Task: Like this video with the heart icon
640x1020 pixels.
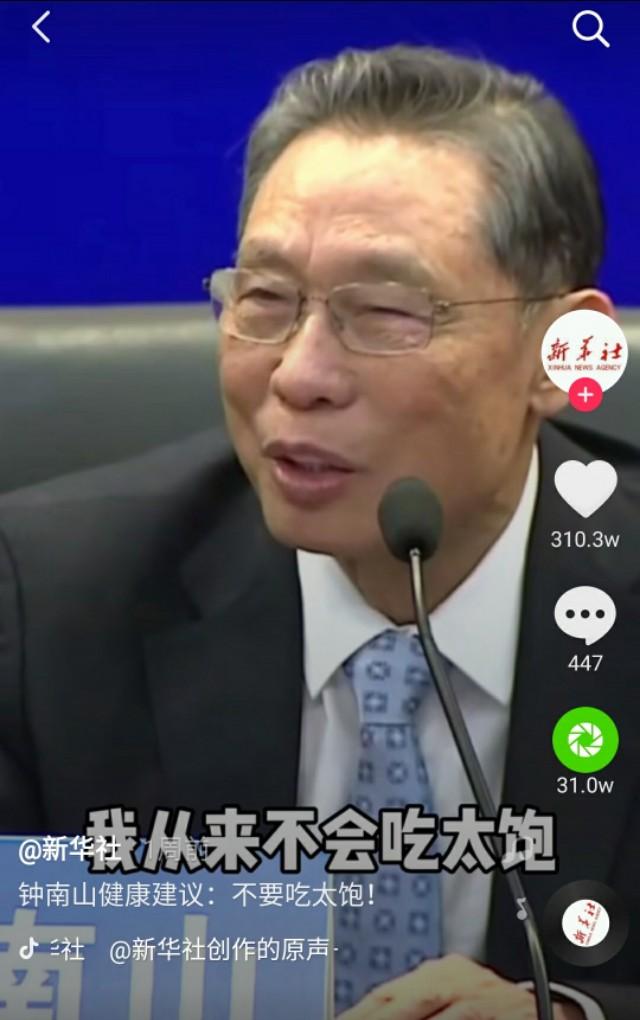Action: (585, 489)
